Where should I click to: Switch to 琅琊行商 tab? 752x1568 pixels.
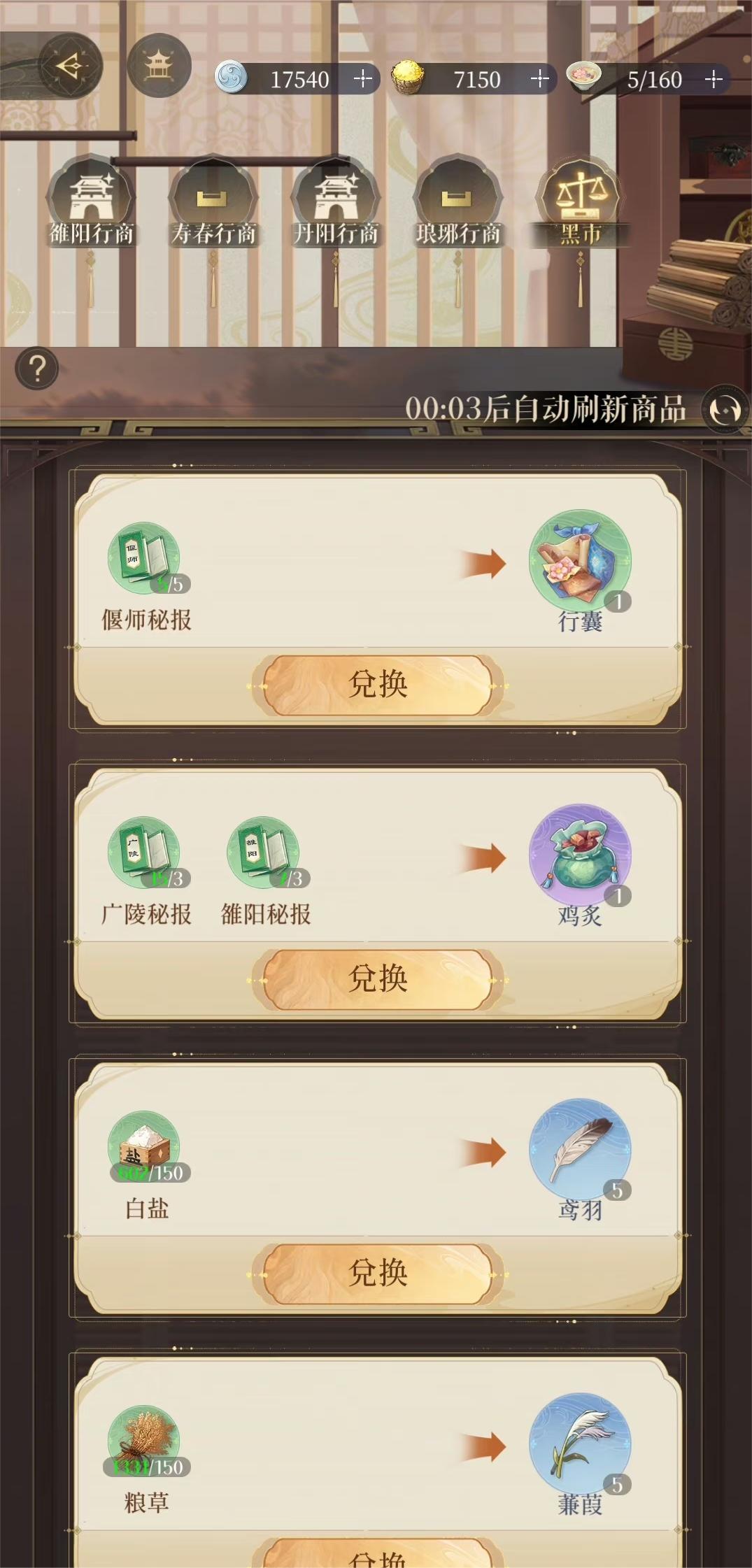click(x=458, y=203)
